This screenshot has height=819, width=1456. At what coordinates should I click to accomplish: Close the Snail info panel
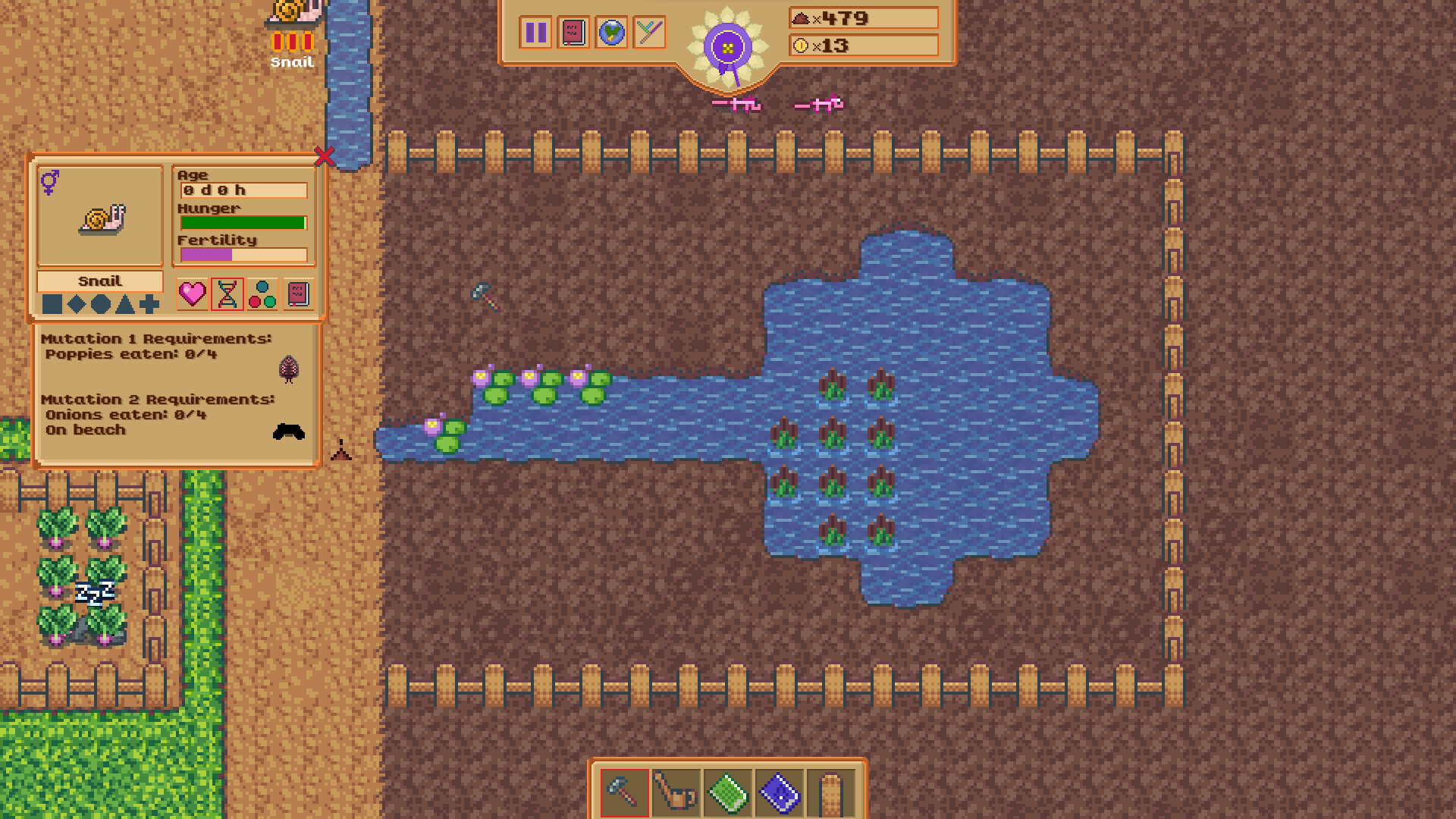point(325,156)
